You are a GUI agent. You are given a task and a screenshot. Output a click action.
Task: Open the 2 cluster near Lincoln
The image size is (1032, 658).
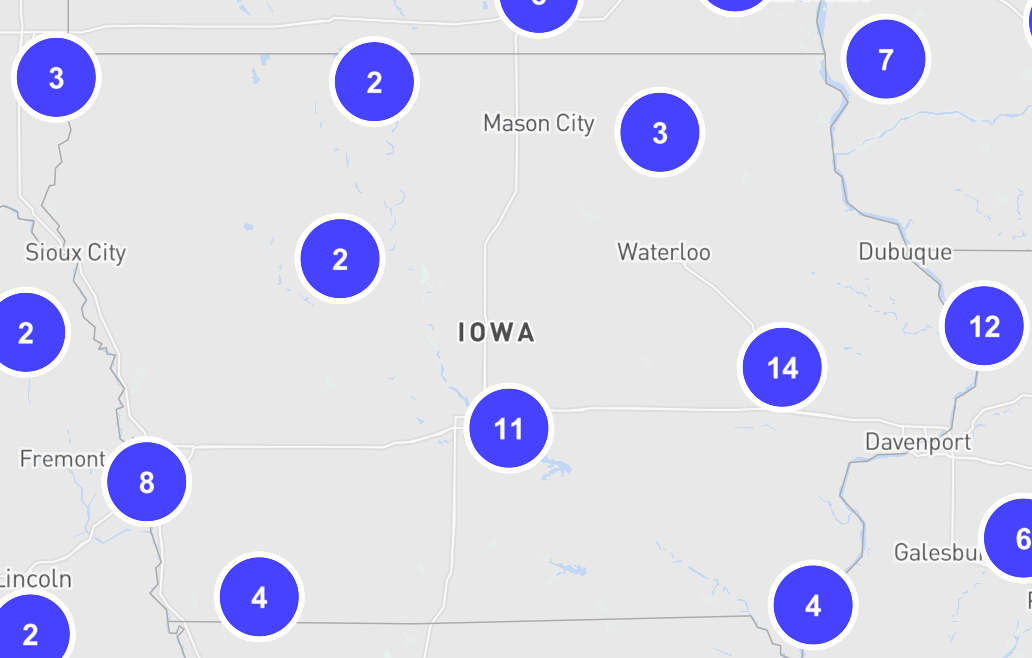(30, 632)
